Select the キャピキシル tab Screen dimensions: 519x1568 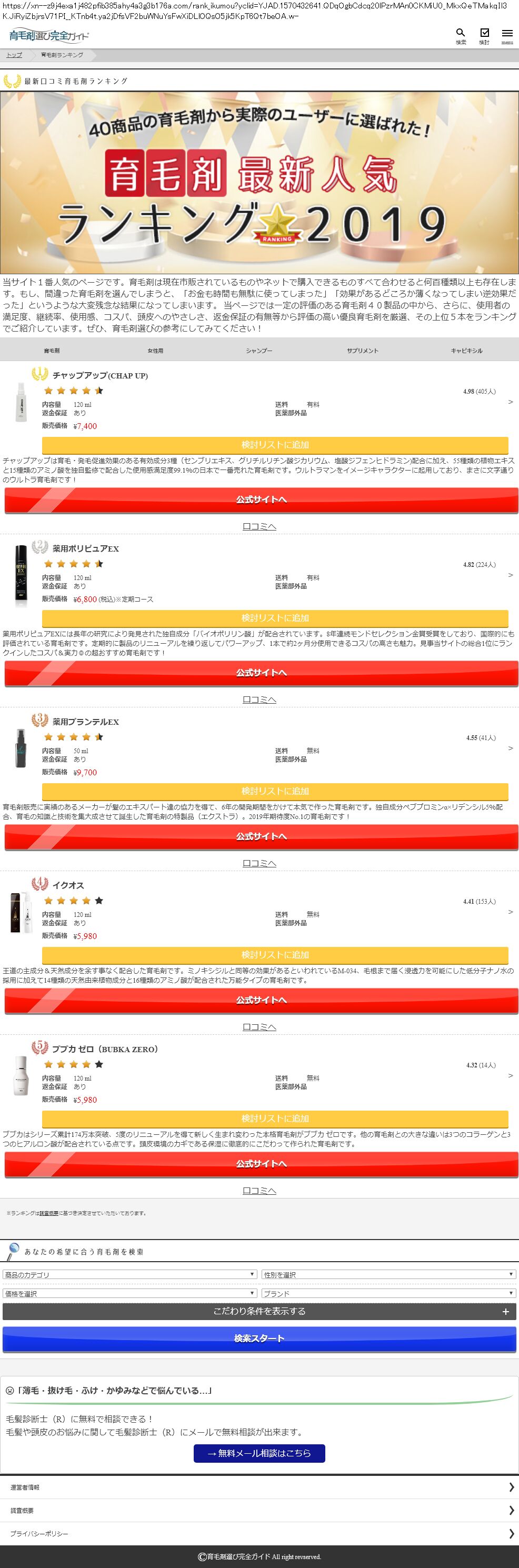tap(467, 351)
